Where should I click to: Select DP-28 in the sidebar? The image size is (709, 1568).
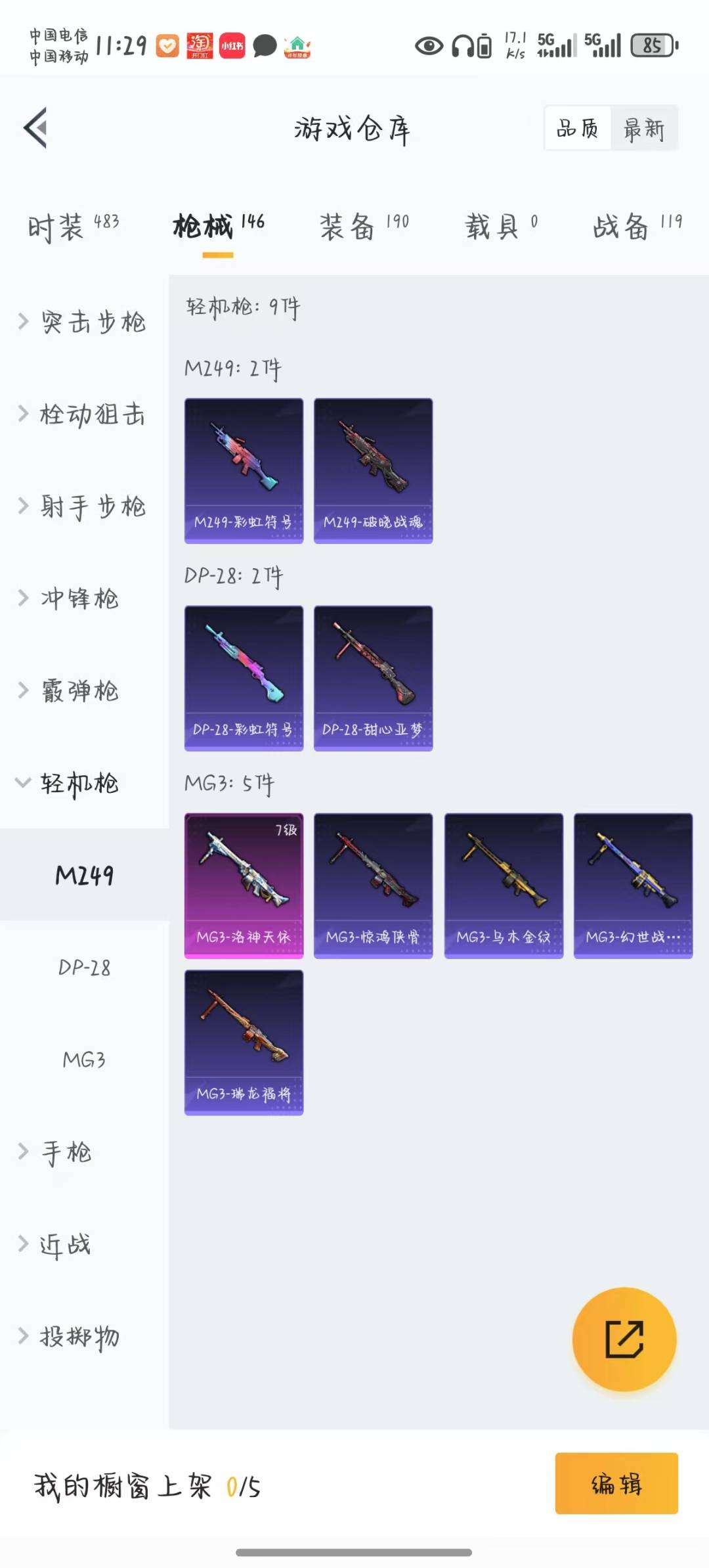[x=84, y=968]
